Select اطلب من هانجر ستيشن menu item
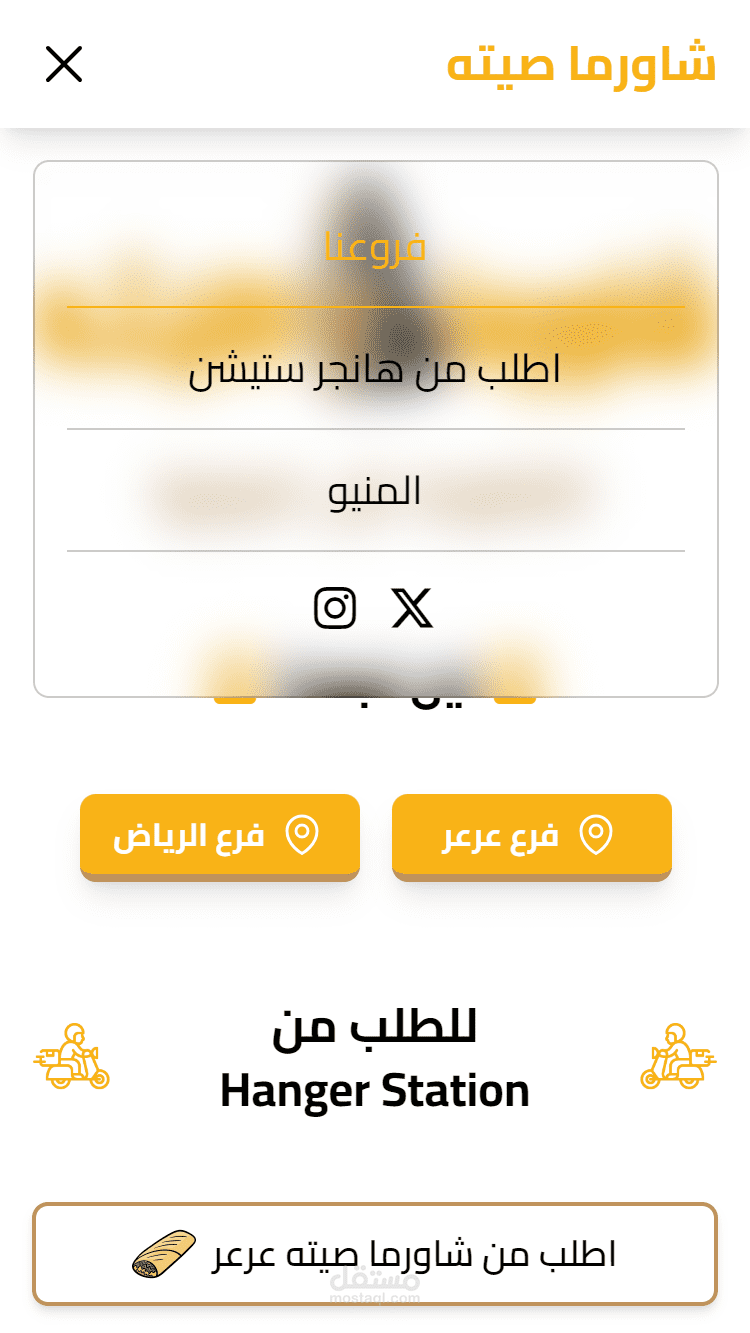Image resolution: width=750 pixels, height=1333 pixels. point(375,369)
